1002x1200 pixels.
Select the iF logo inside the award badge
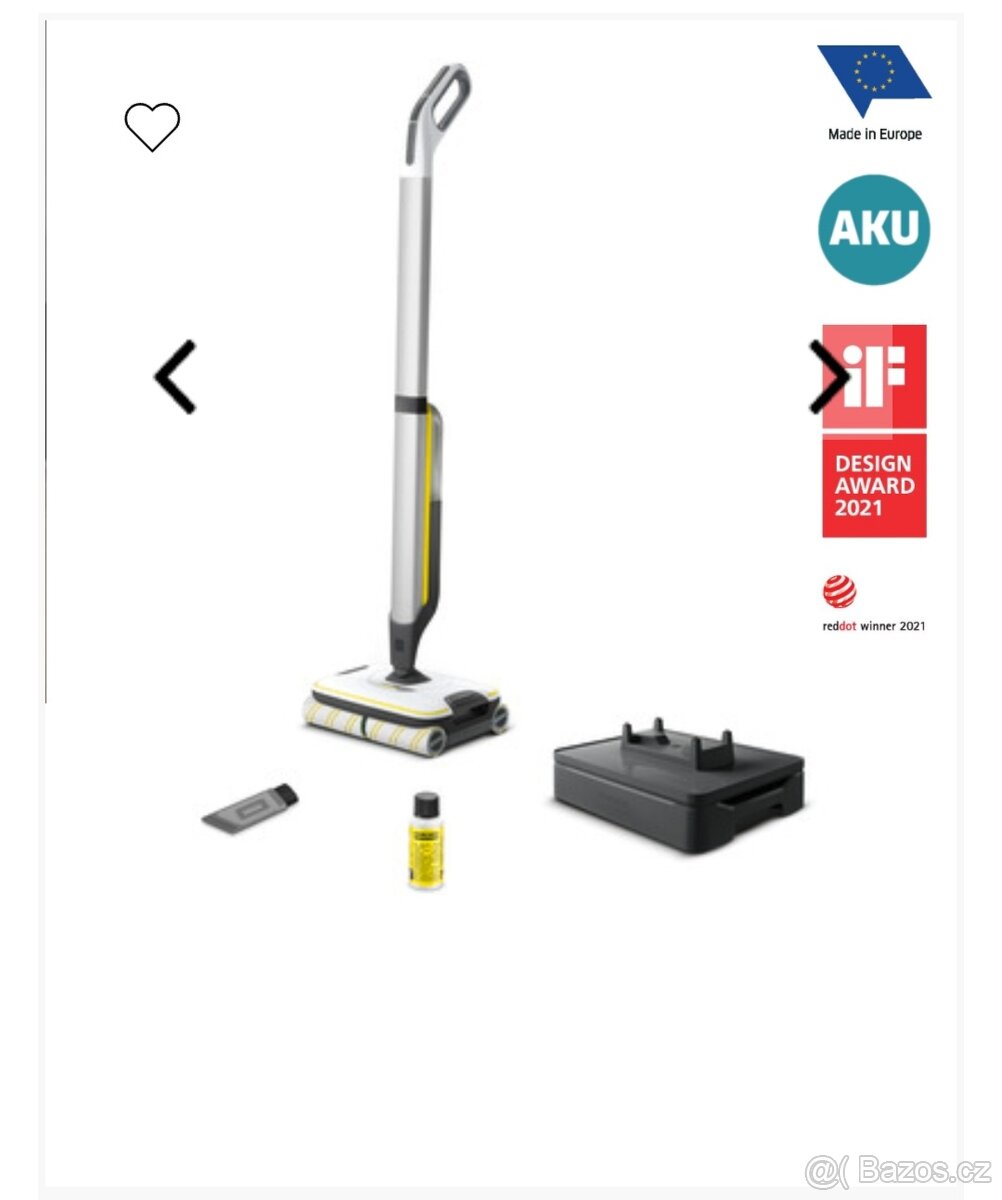coord(874,375)
